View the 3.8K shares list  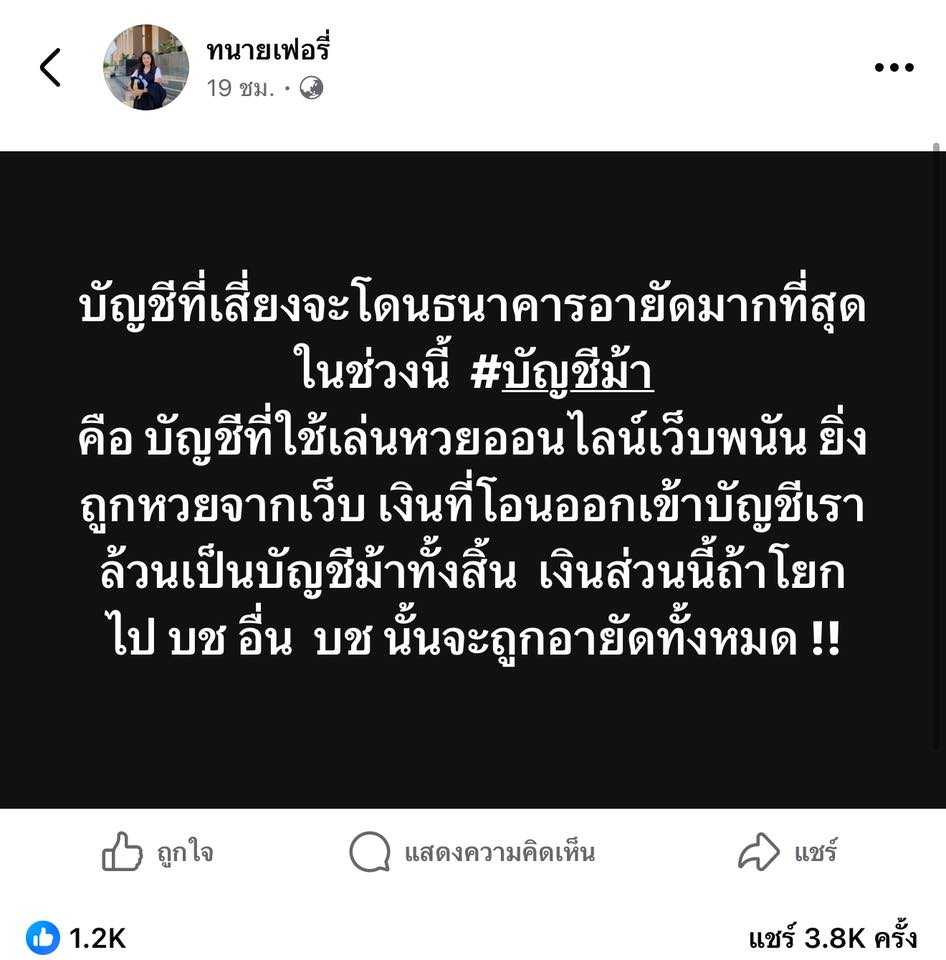point(833,938)
